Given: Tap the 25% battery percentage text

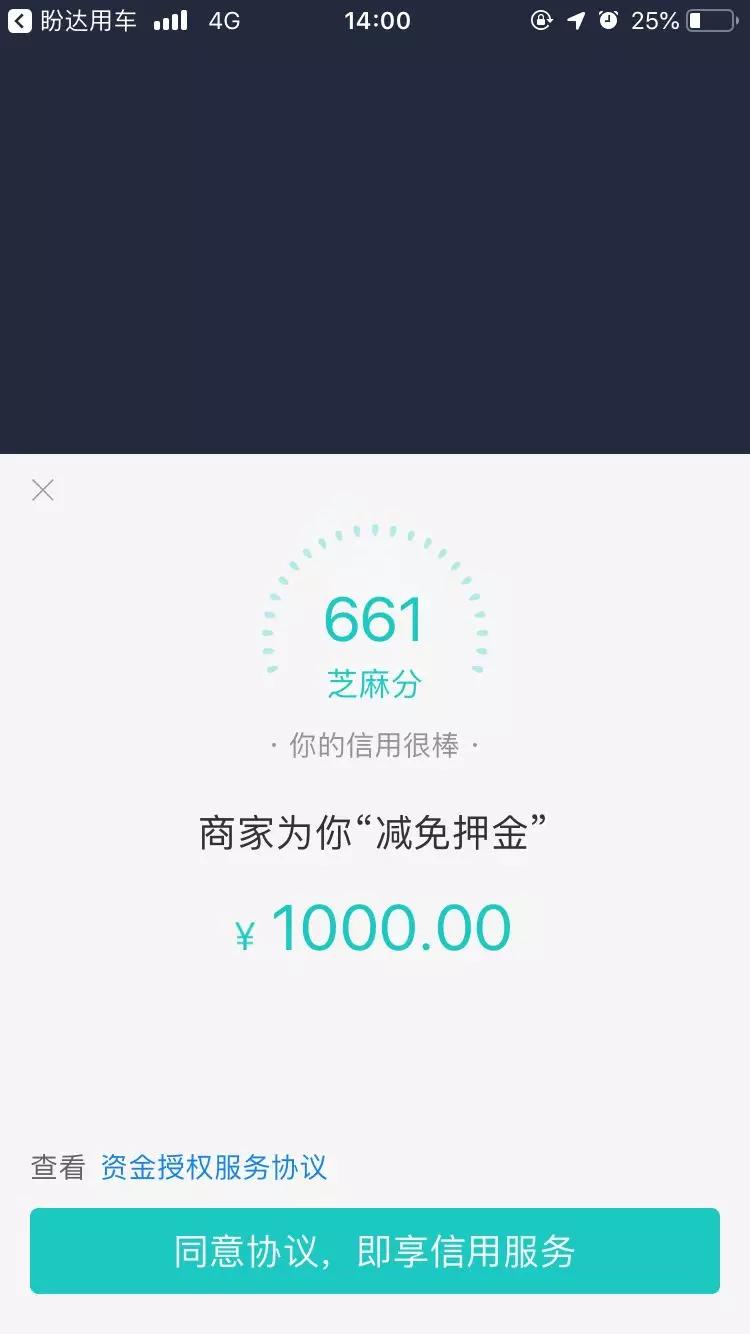Looking at the screenshot, I should click(655, 20).
